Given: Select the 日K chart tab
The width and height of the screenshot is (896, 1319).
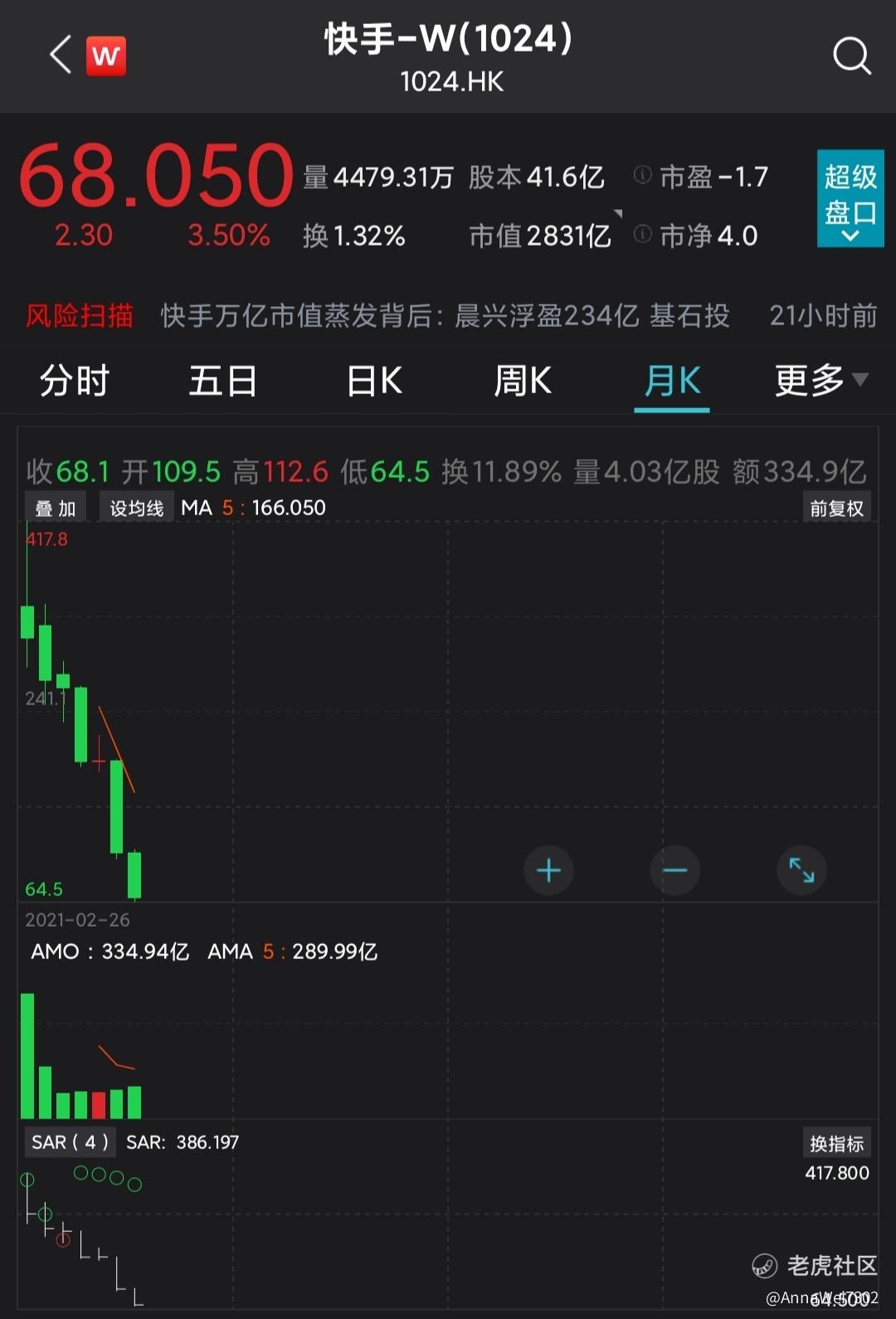Looking at the screenshot, I should pos(374,381).
